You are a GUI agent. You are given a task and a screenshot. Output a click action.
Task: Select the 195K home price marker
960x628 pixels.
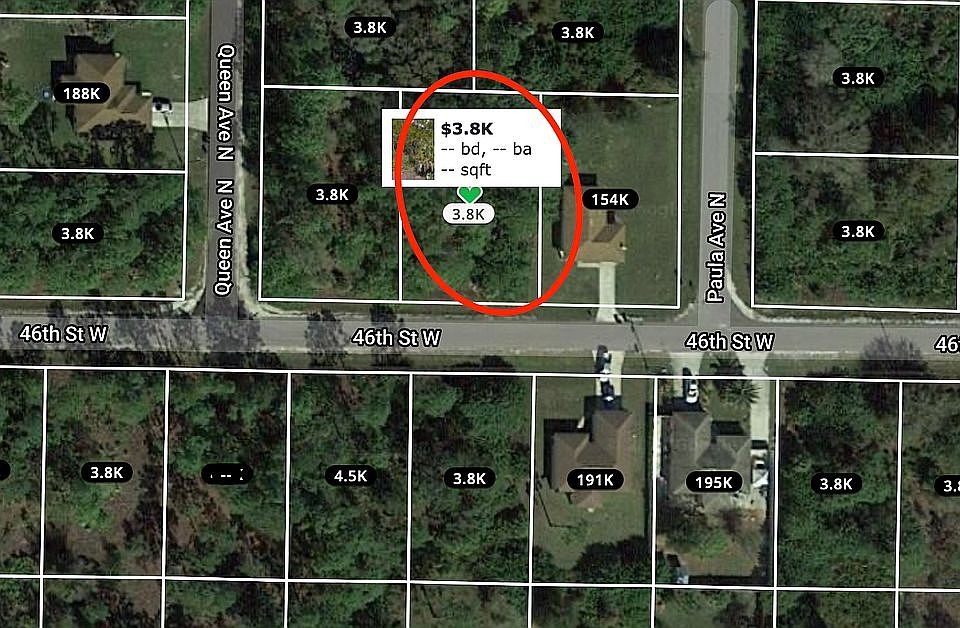click(x=713, y=483)
